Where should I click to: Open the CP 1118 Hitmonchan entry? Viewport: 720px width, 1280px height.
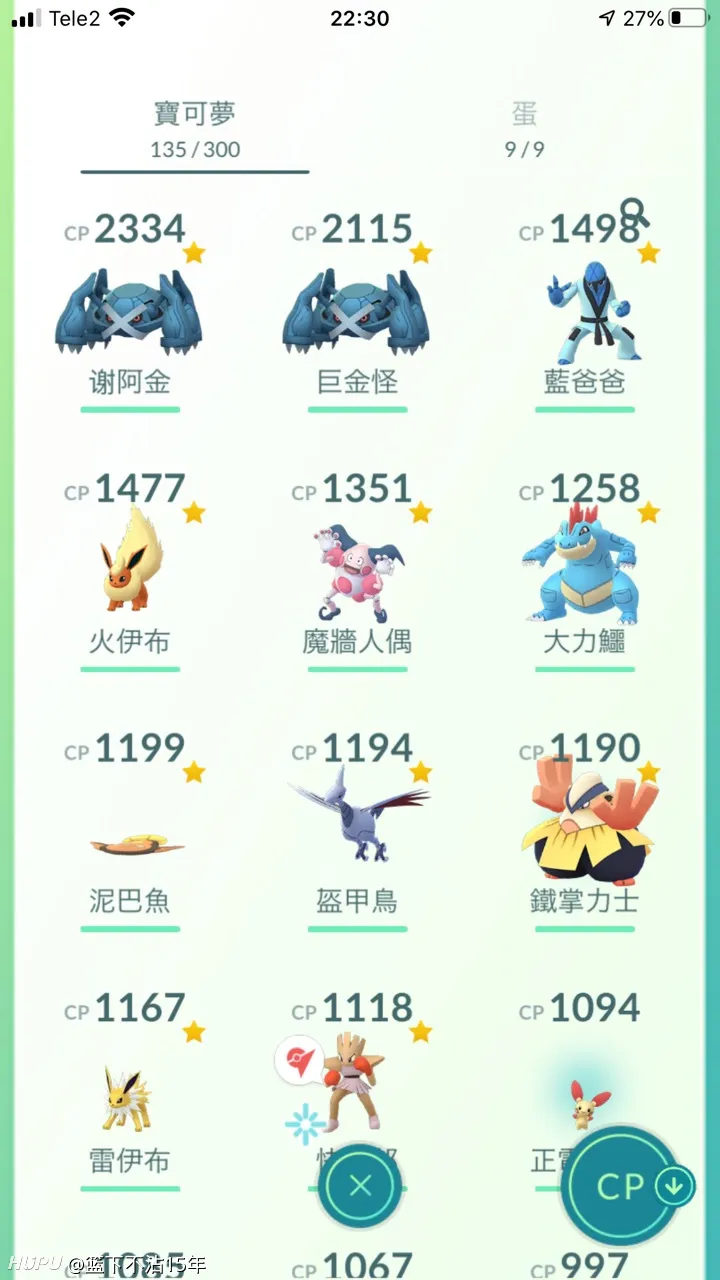click(x=357, y=1070)
